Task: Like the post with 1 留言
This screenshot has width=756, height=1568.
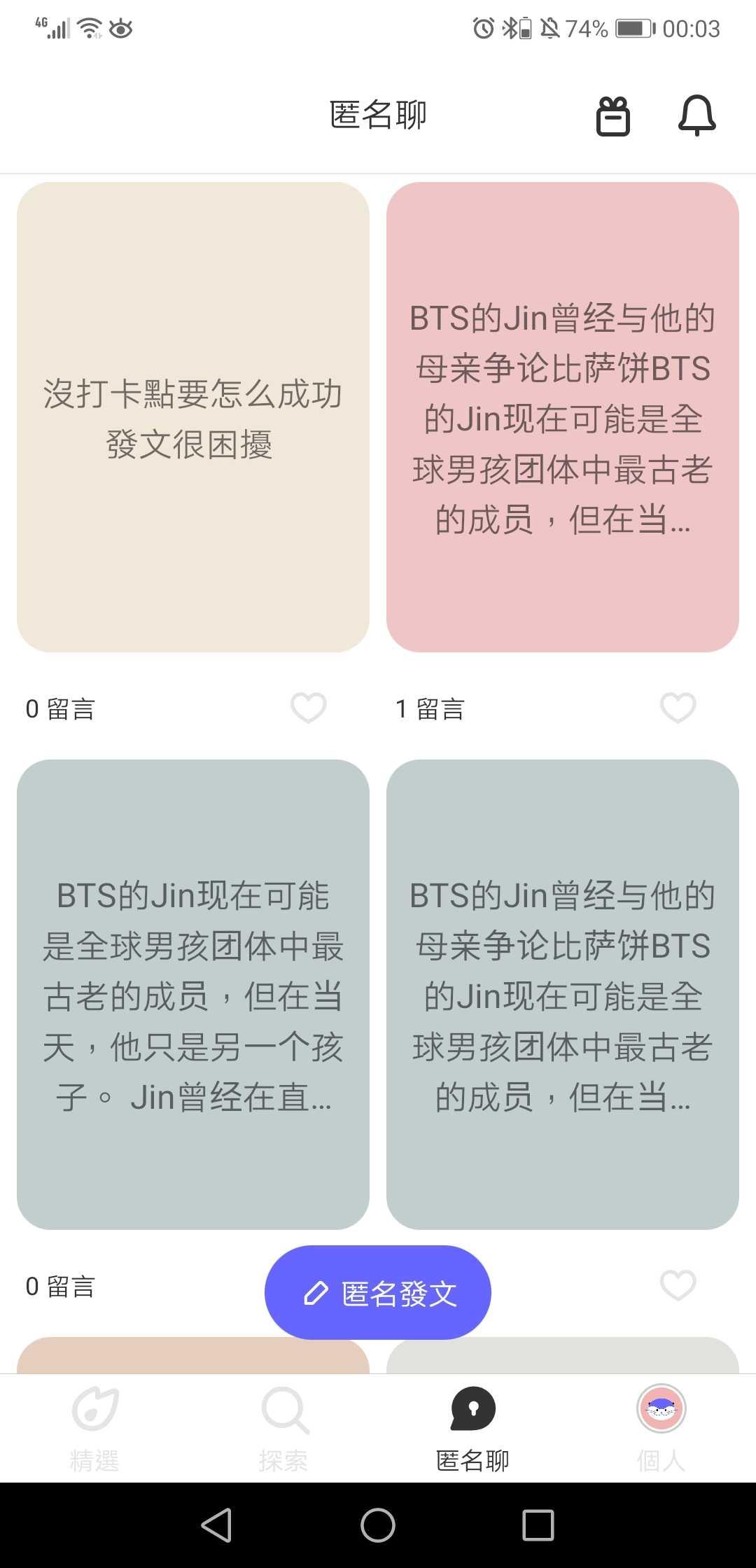Action: point(678,708)
